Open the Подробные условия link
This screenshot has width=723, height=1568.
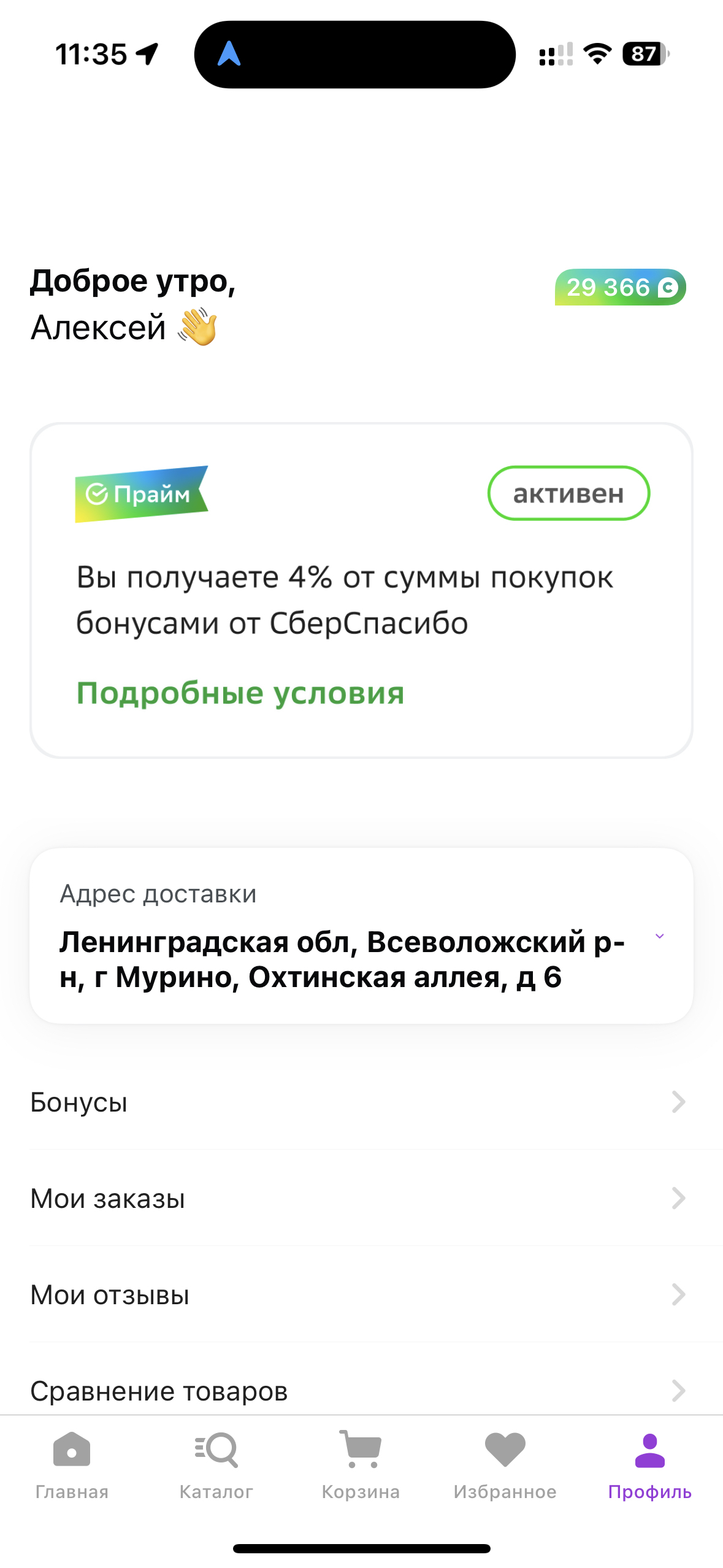tap(240, 693)
